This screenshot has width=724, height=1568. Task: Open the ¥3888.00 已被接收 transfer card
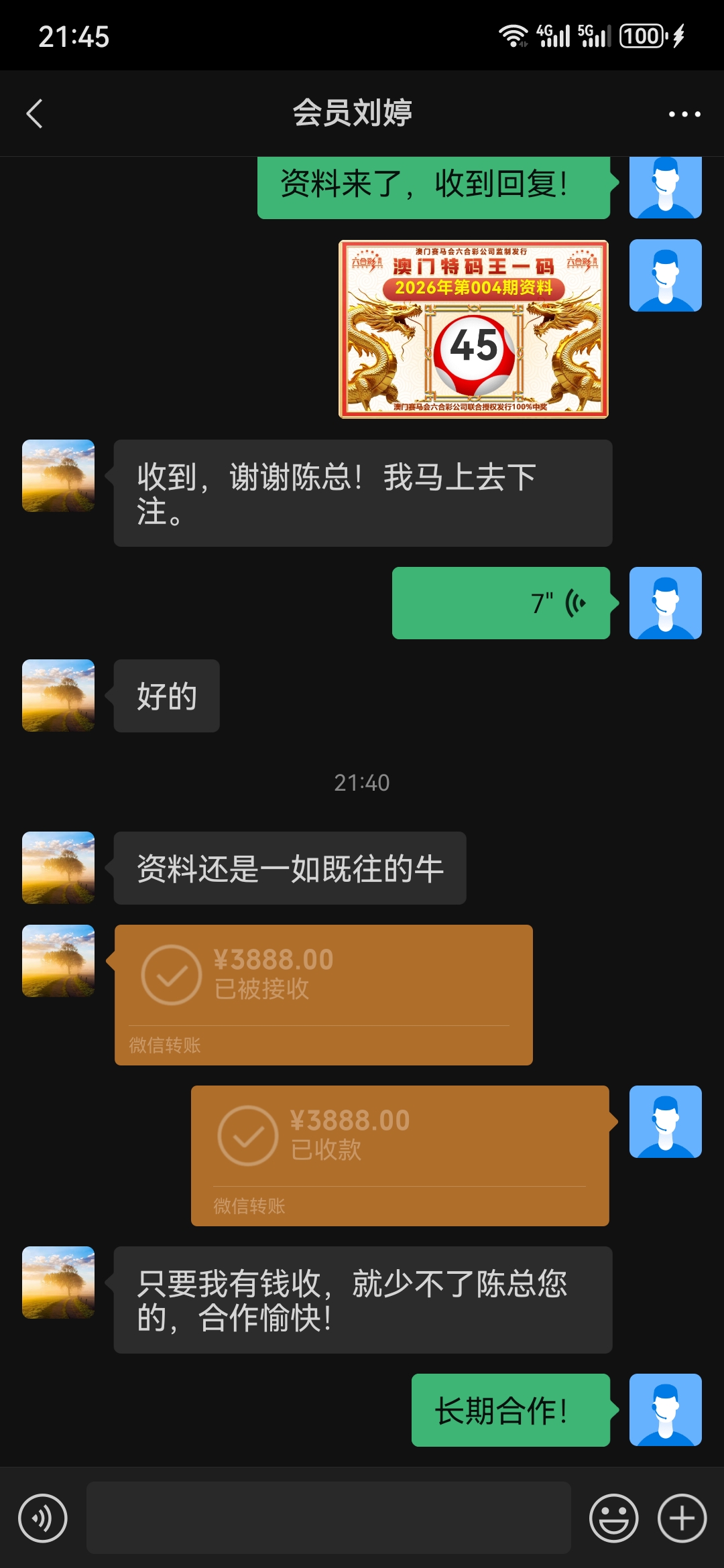(x=323, y=994)
